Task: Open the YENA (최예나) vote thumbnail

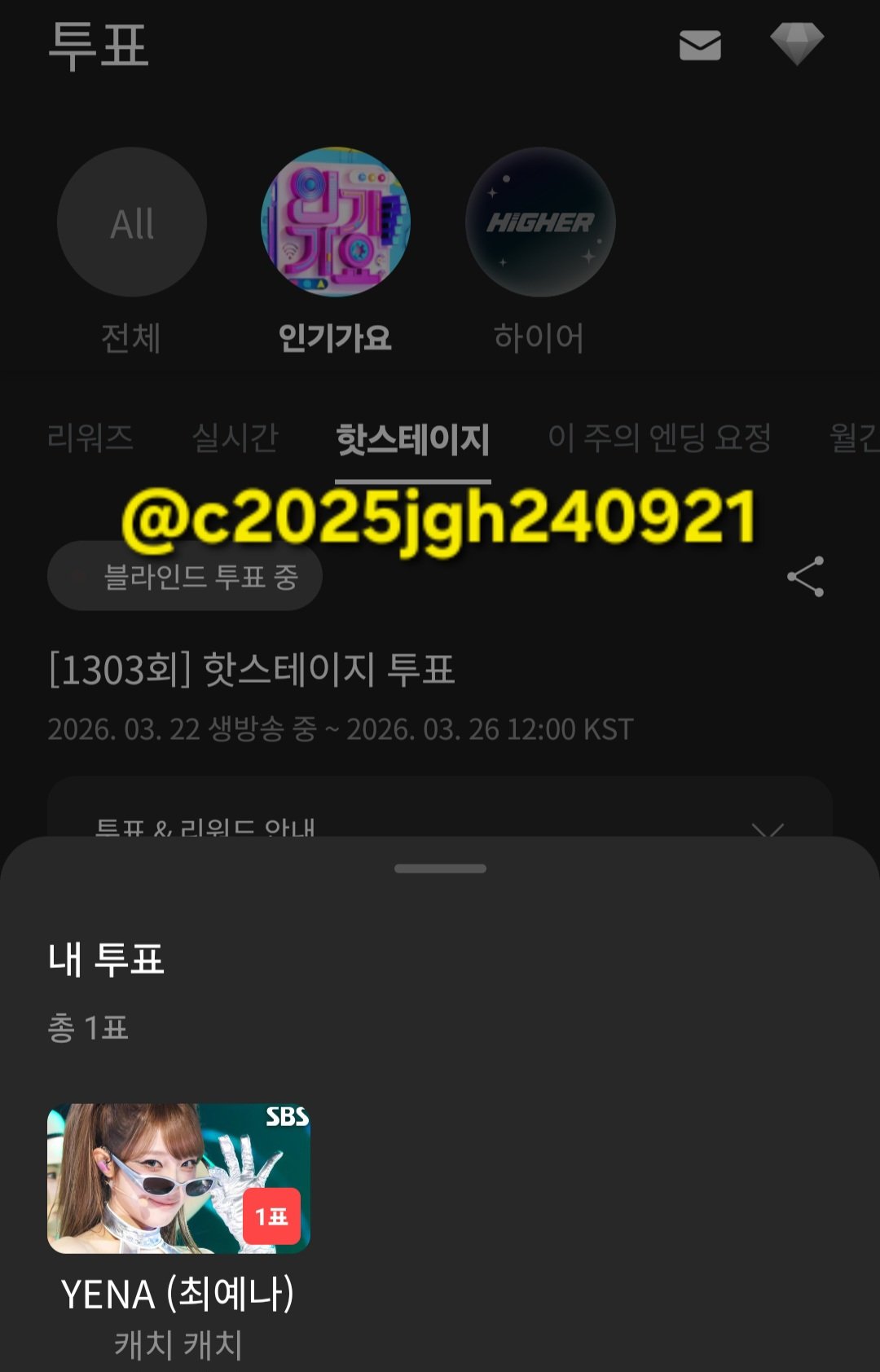Action: (x=178, y=1178)
